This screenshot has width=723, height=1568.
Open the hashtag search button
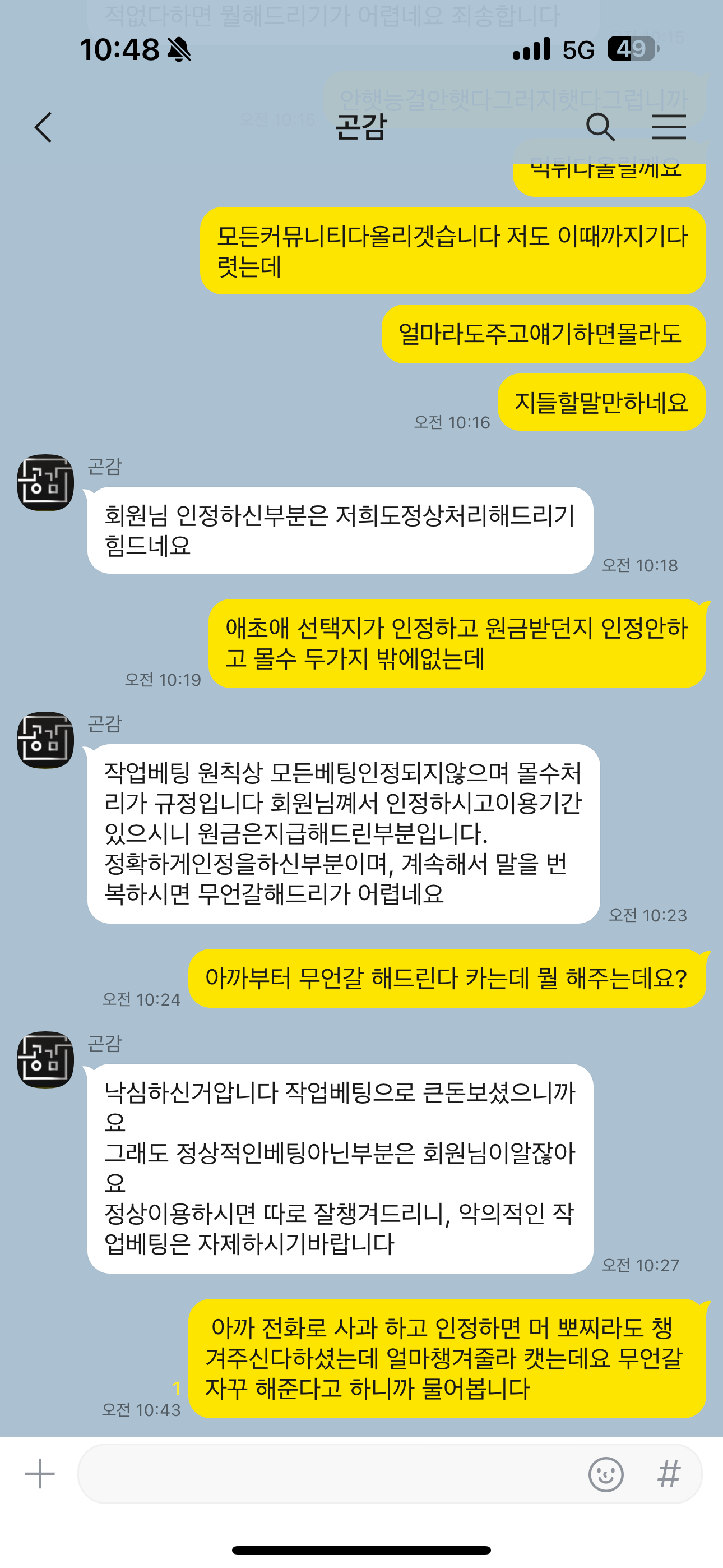[669, 1474]
